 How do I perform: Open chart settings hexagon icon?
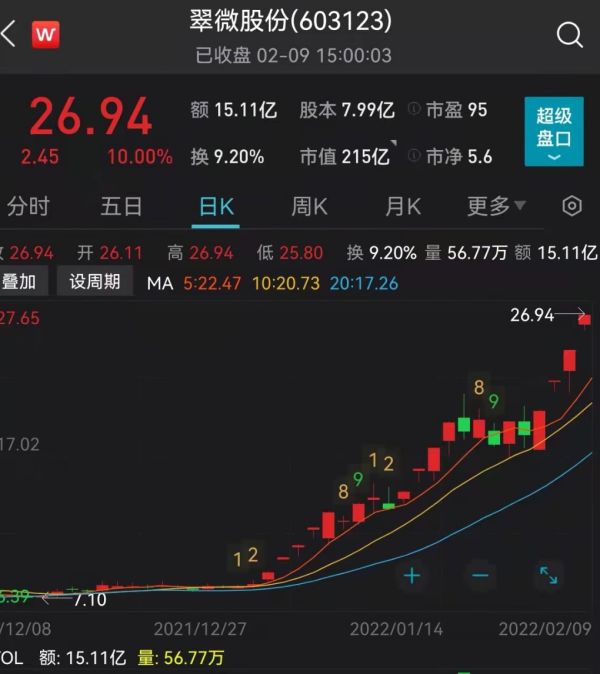(x=572, y=207)
